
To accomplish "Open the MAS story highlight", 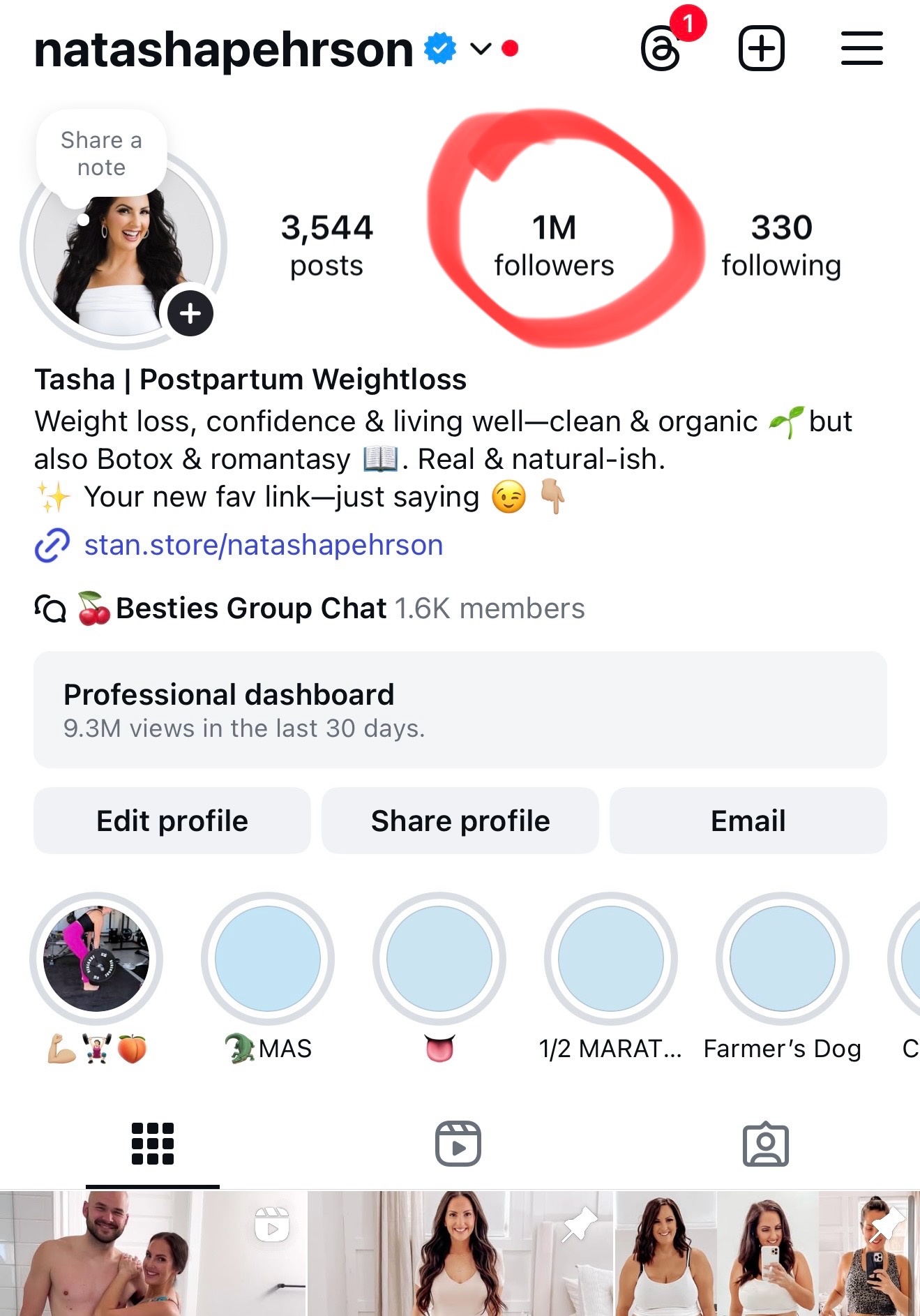I will click(x=268, y=959).
